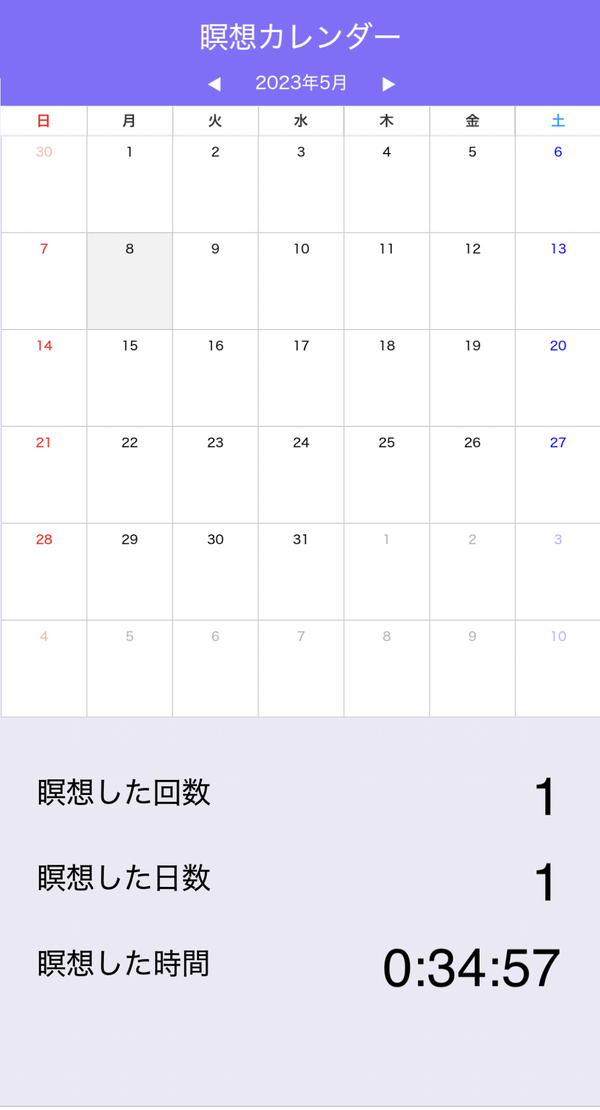Select May 1 on the calendar
Screen dimensions: 600x1110
129,184
